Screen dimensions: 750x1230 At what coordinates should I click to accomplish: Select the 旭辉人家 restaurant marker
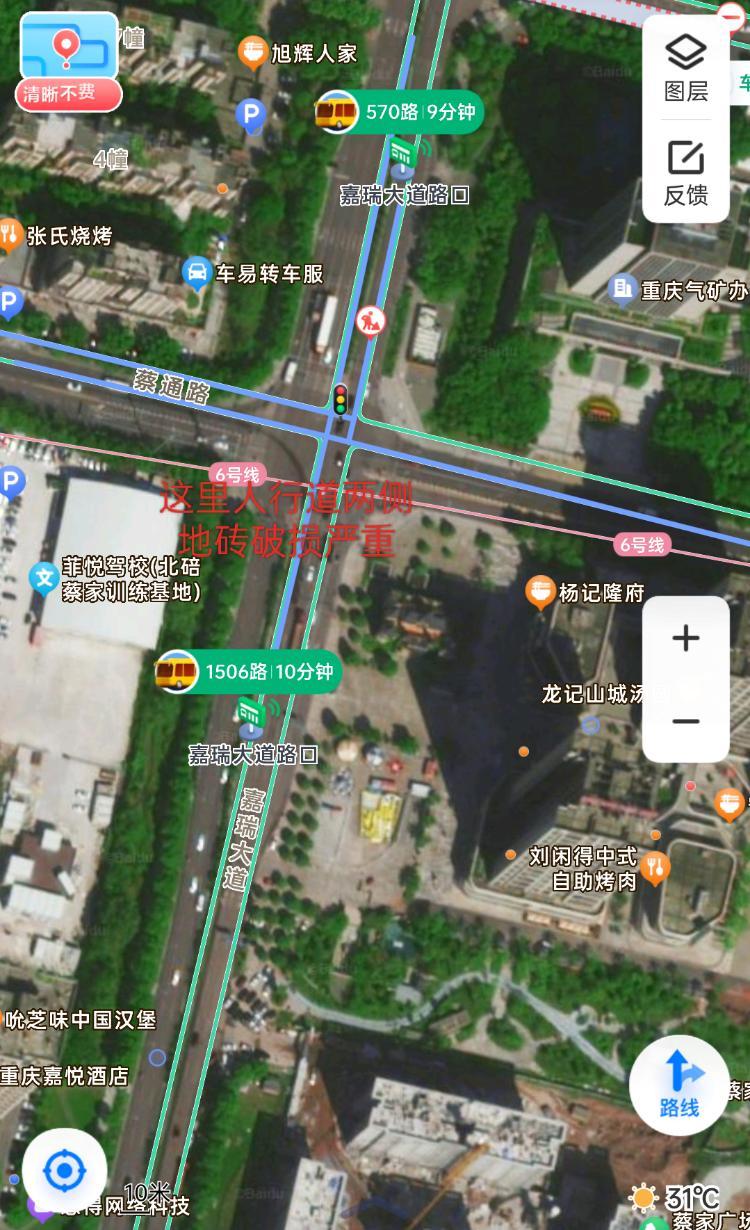pyautogui.click(x=252, y=52)
